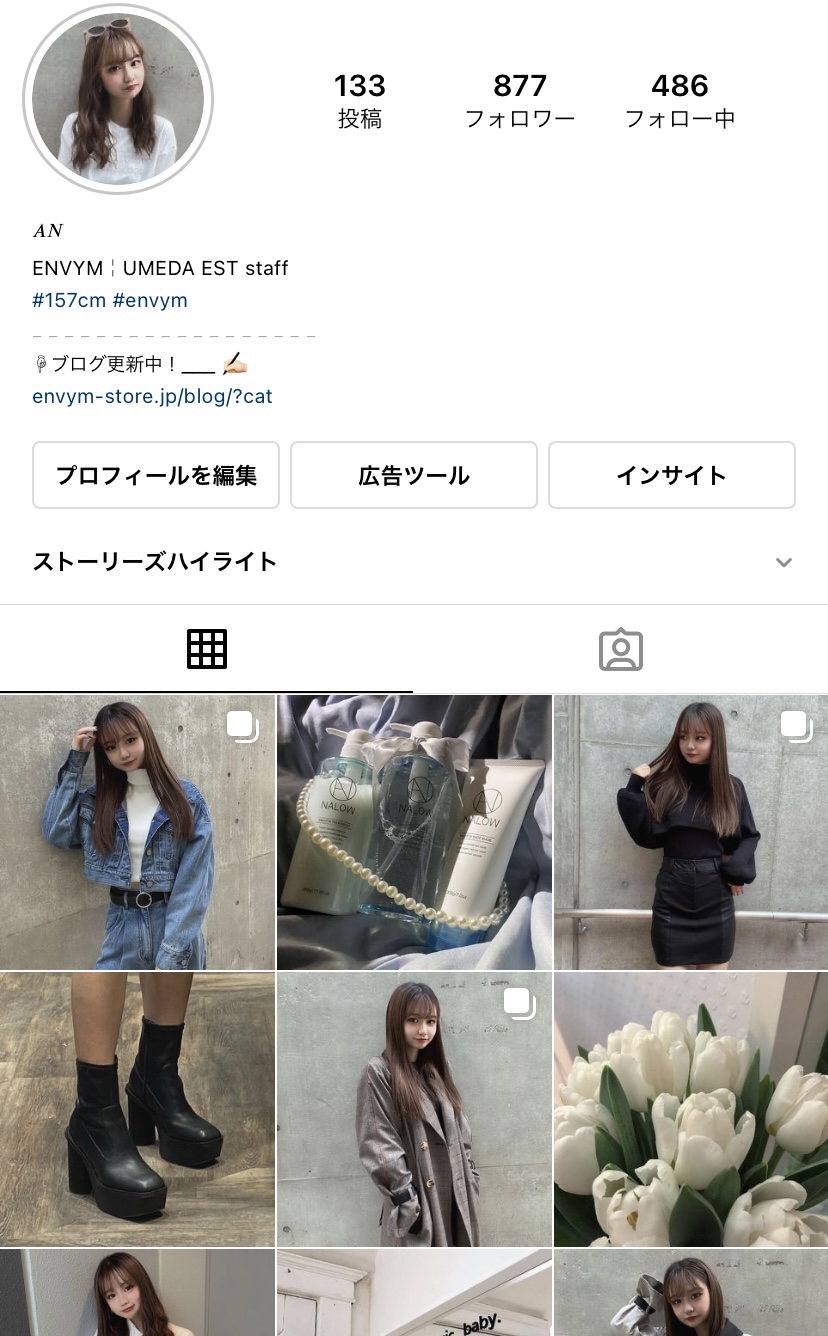Open the white tulips post
Image resolution: width=828 pixels, height=1336 pixels.
tap(691, 1110)
